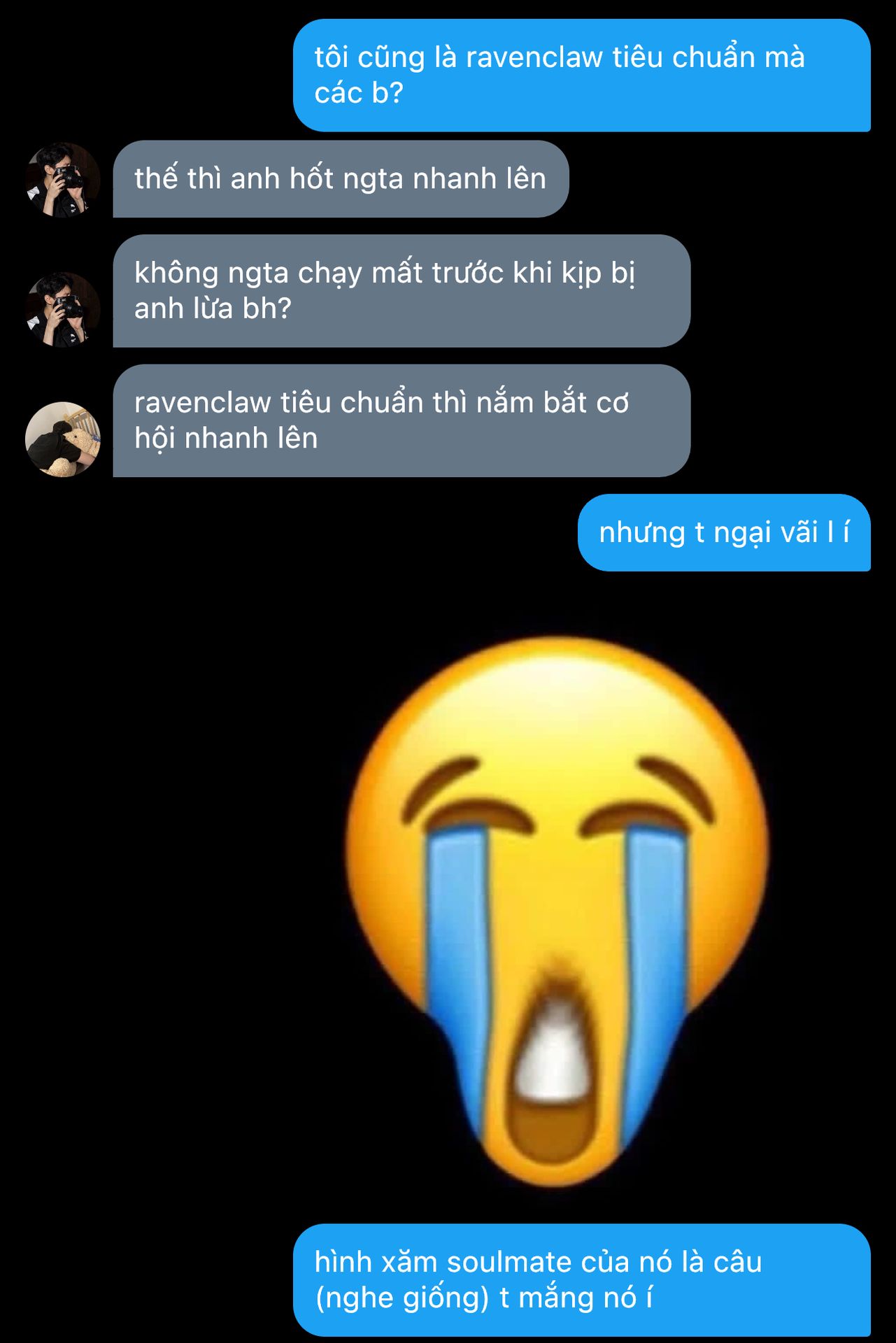Open avatar beside "thế thì anh hốt ngta" message
This screenshot has width=896, height=1343.
tap(63, 180)
